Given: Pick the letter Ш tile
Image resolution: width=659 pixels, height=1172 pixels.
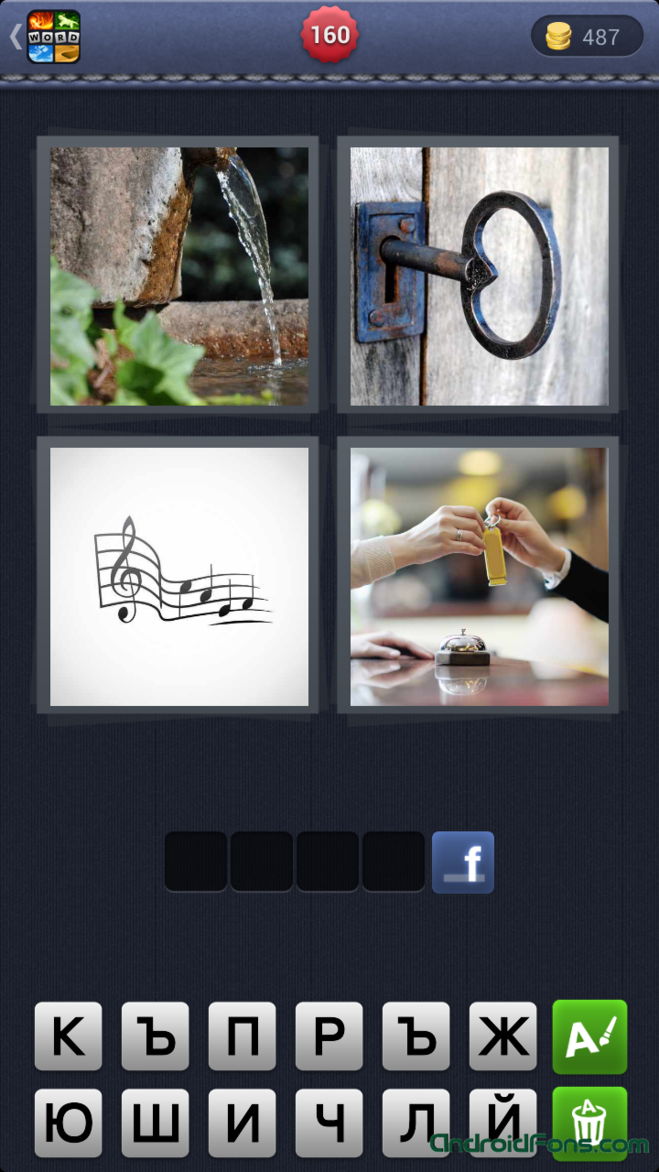Looking at the screenshot, I should coord(155,1123).
